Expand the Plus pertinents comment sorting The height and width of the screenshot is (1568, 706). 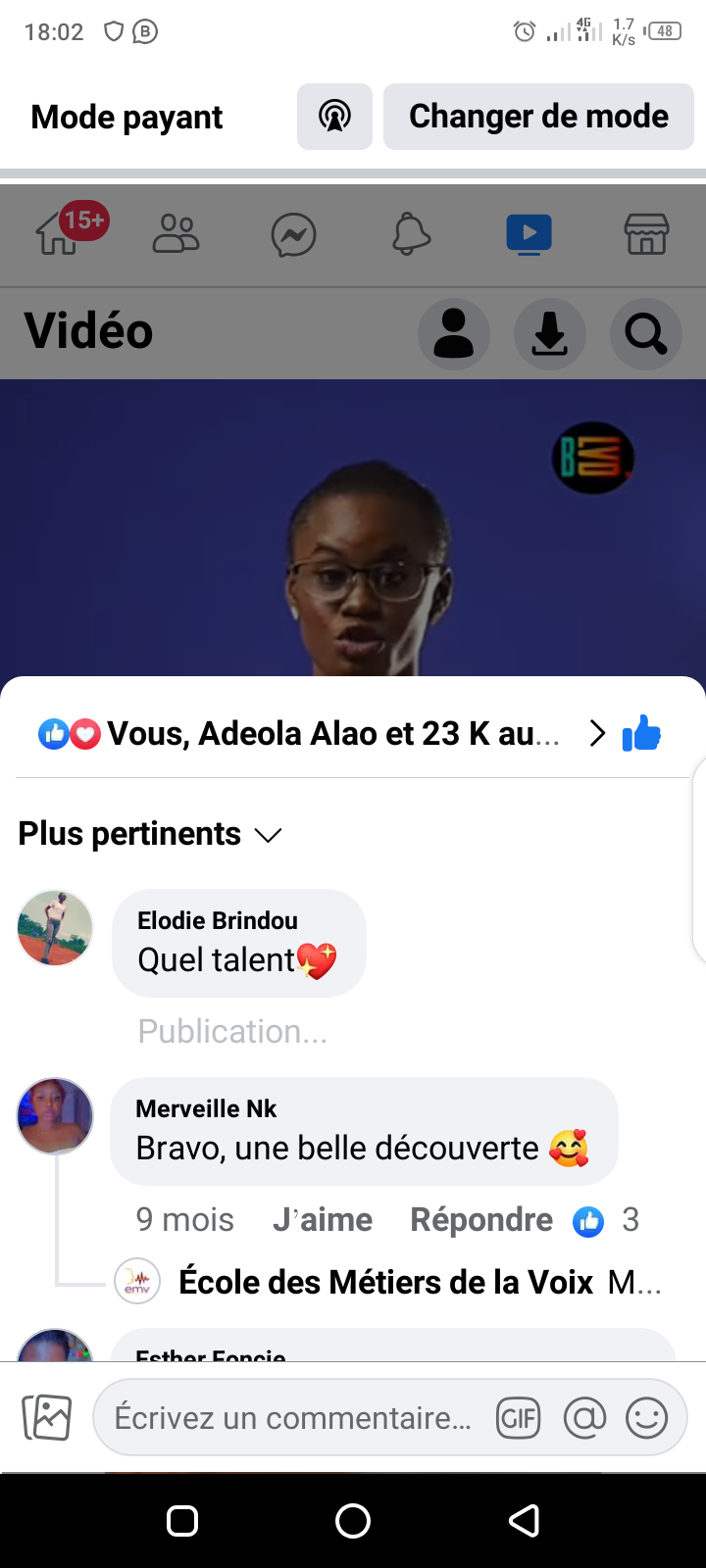click(x=150, y=834)
